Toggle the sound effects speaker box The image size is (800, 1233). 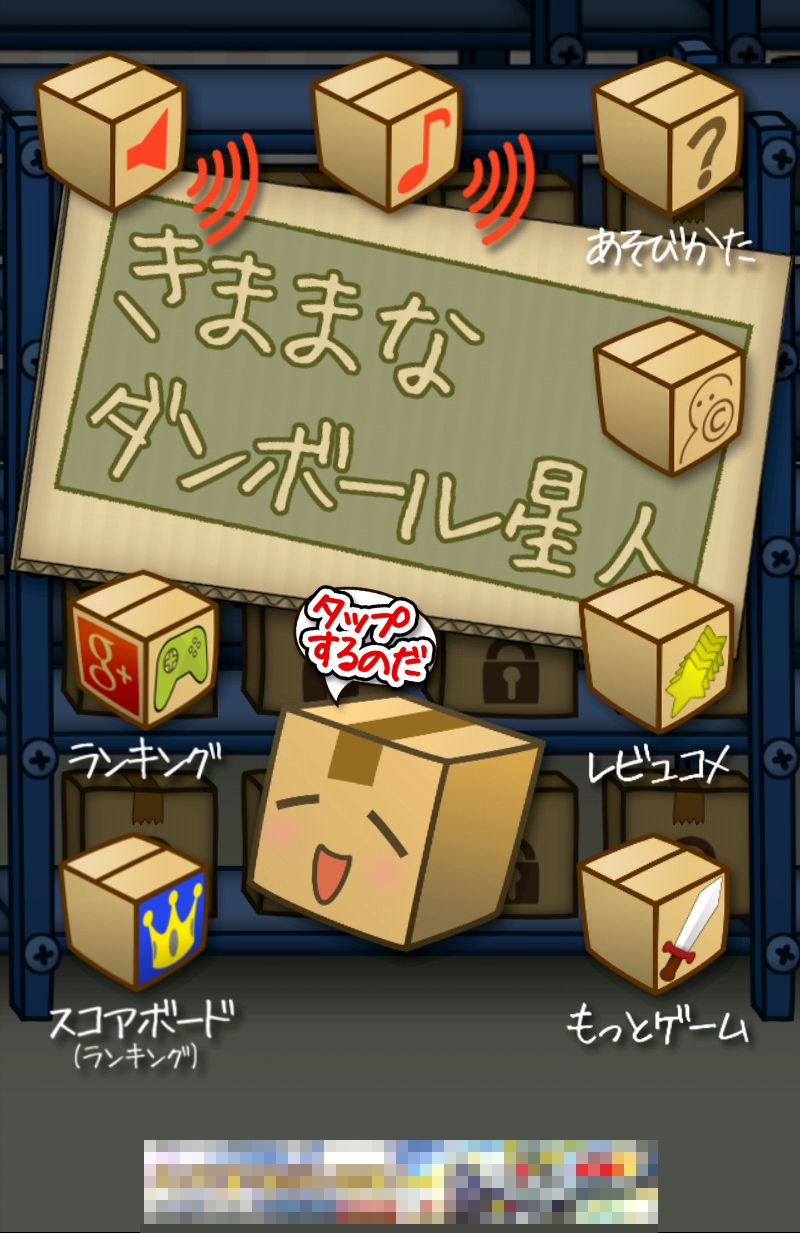115,130
